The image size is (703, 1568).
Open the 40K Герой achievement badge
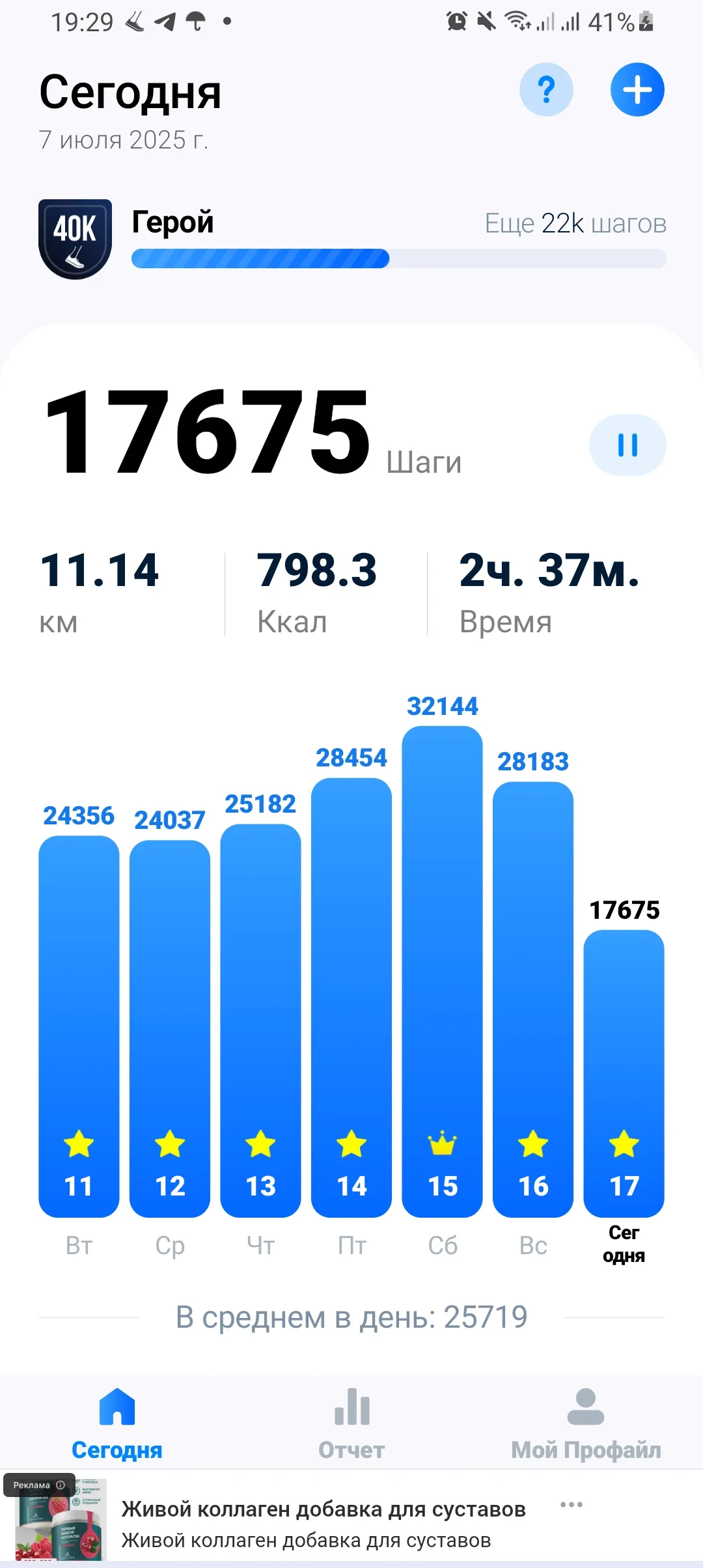click(76, 239)
